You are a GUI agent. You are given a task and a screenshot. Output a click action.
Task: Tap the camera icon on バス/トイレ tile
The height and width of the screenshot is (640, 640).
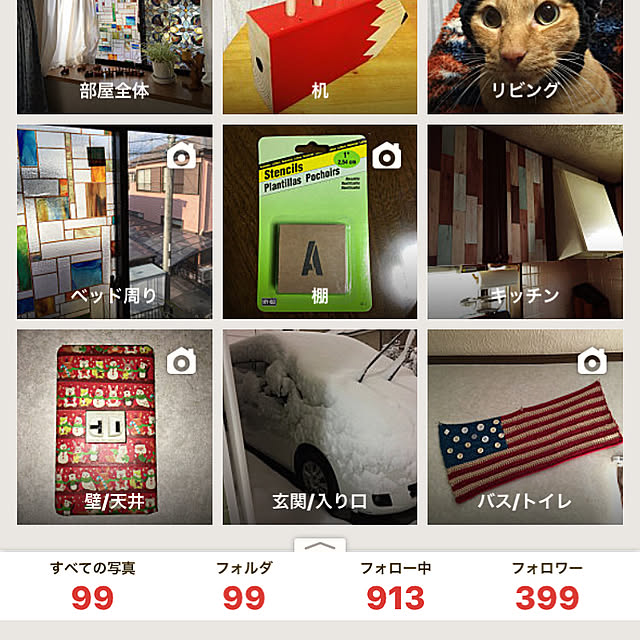(x=592, y=361)
